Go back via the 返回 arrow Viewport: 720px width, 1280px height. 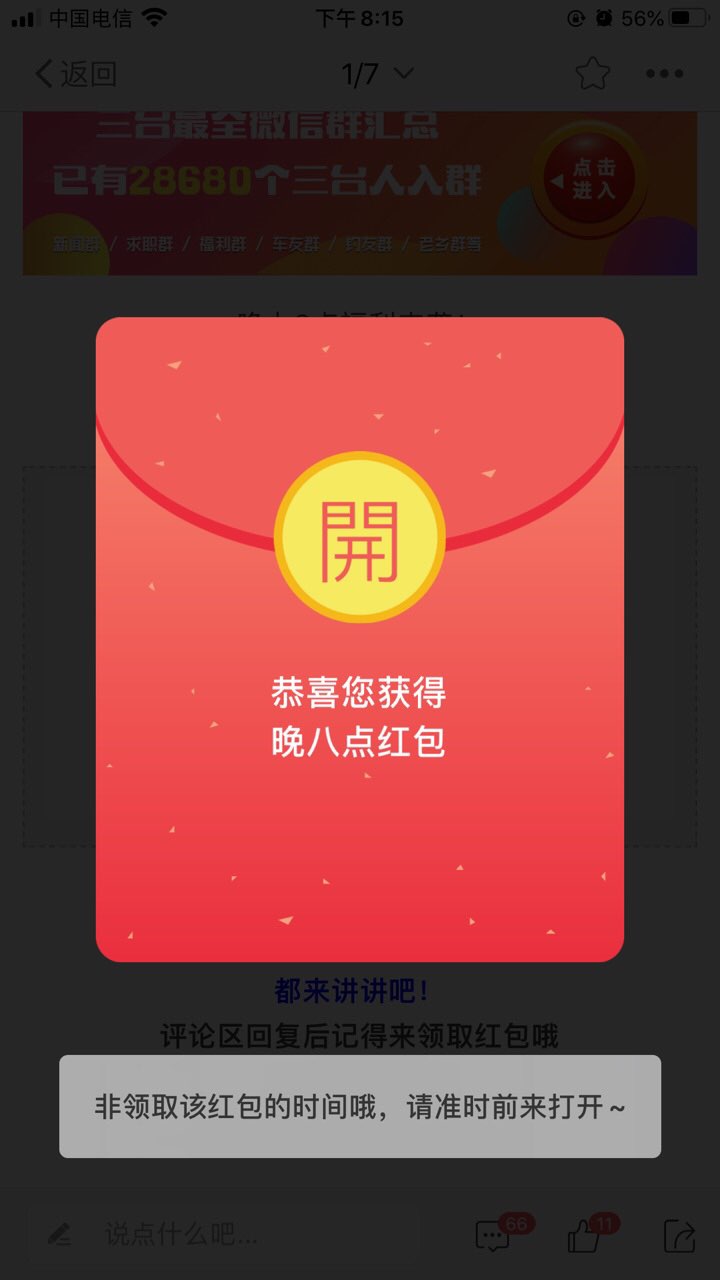[x=76, y=74]
